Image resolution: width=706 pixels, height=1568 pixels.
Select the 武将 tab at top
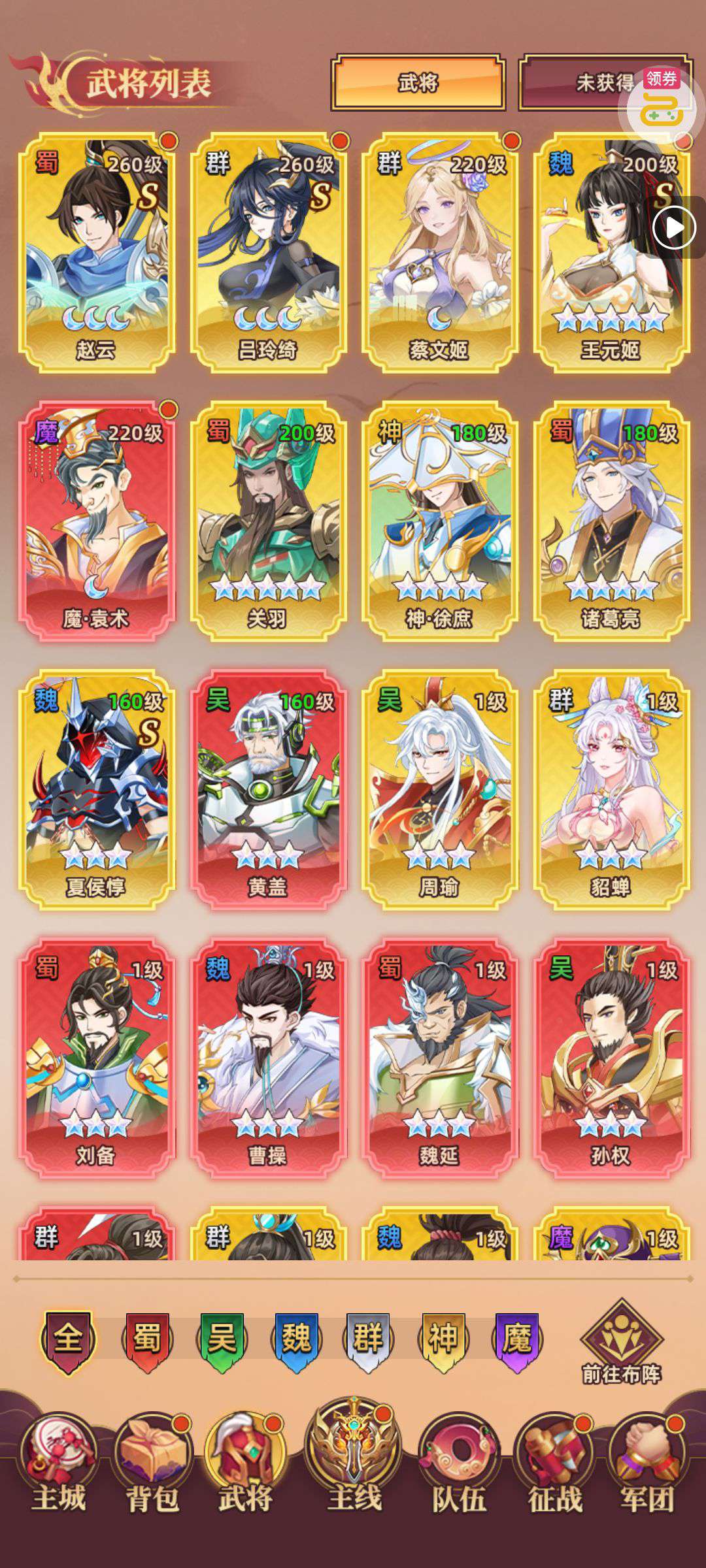[418, 82]
